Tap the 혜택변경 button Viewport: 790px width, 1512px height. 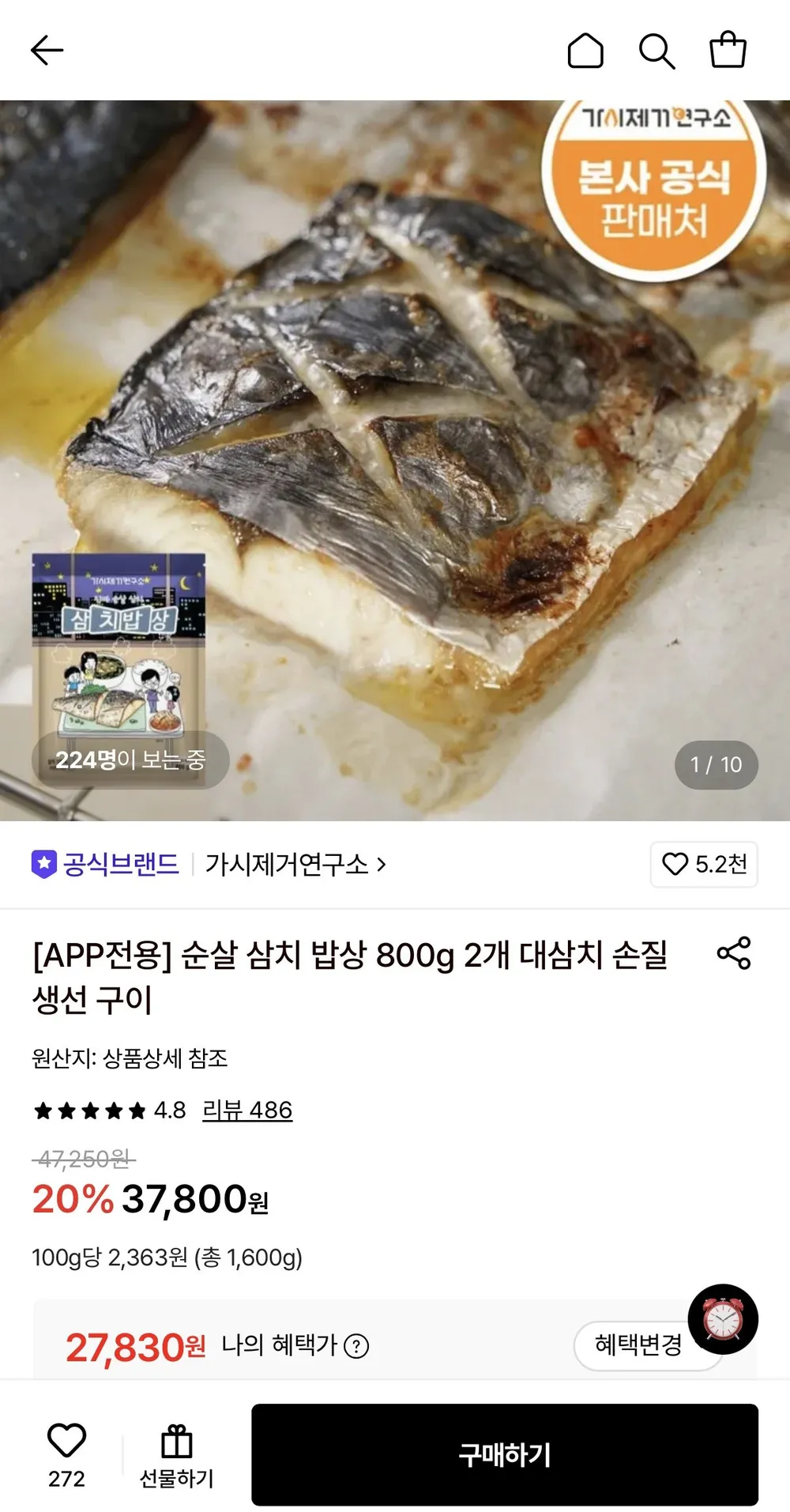638,1345
